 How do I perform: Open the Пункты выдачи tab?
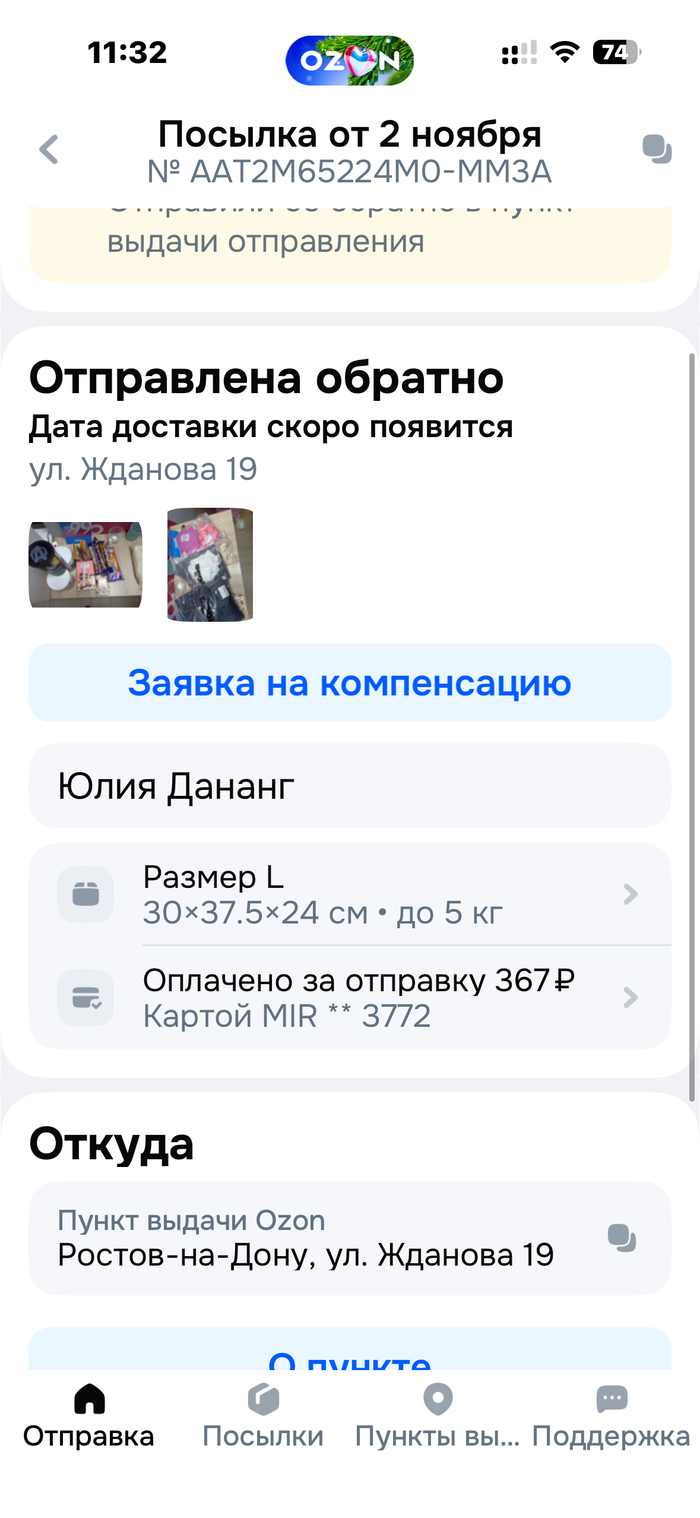point(438,1416)
